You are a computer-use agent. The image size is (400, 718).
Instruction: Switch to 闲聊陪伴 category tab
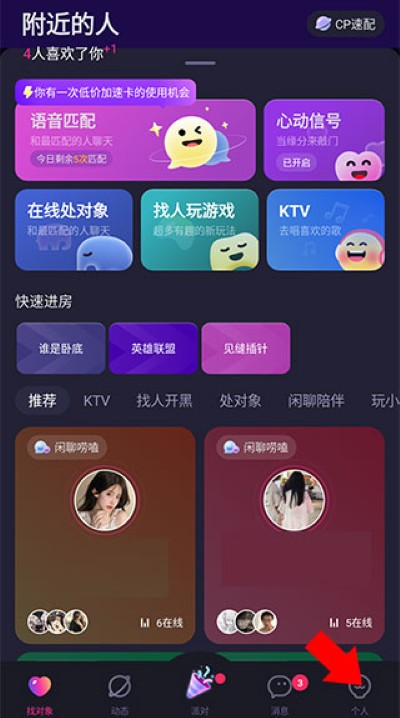[316, 401]
